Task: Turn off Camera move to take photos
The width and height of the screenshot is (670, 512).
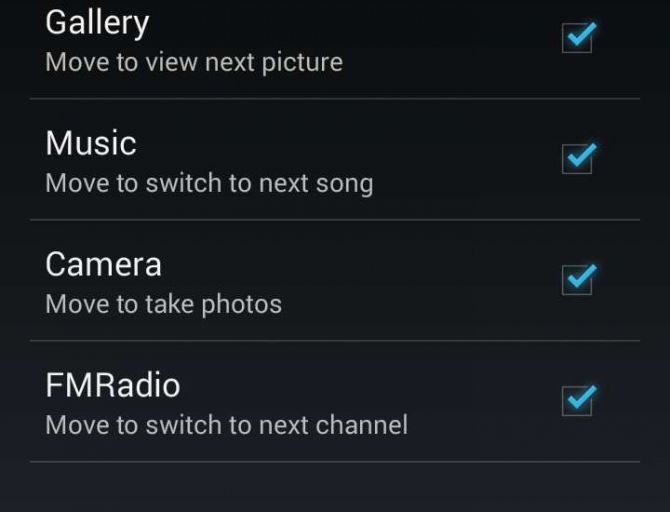Action: (579, 280)
